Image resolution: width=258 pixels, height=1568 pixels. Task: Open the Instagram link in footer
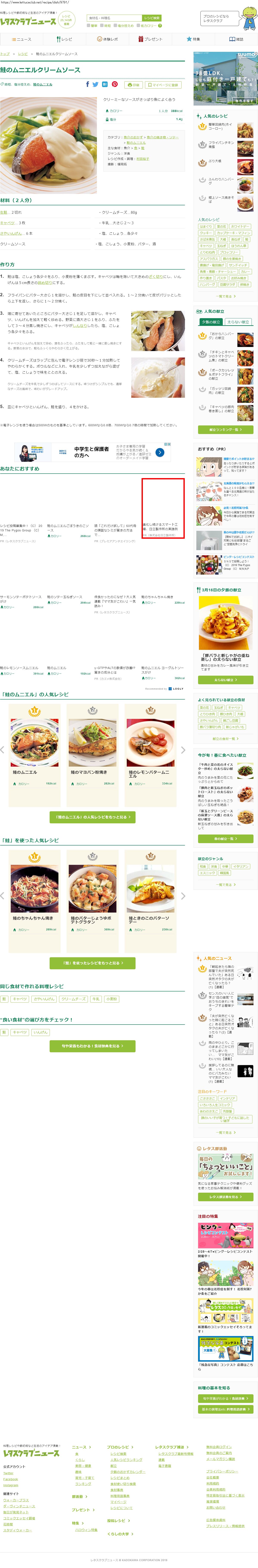pyautogui.click(x=10, y=1485)
